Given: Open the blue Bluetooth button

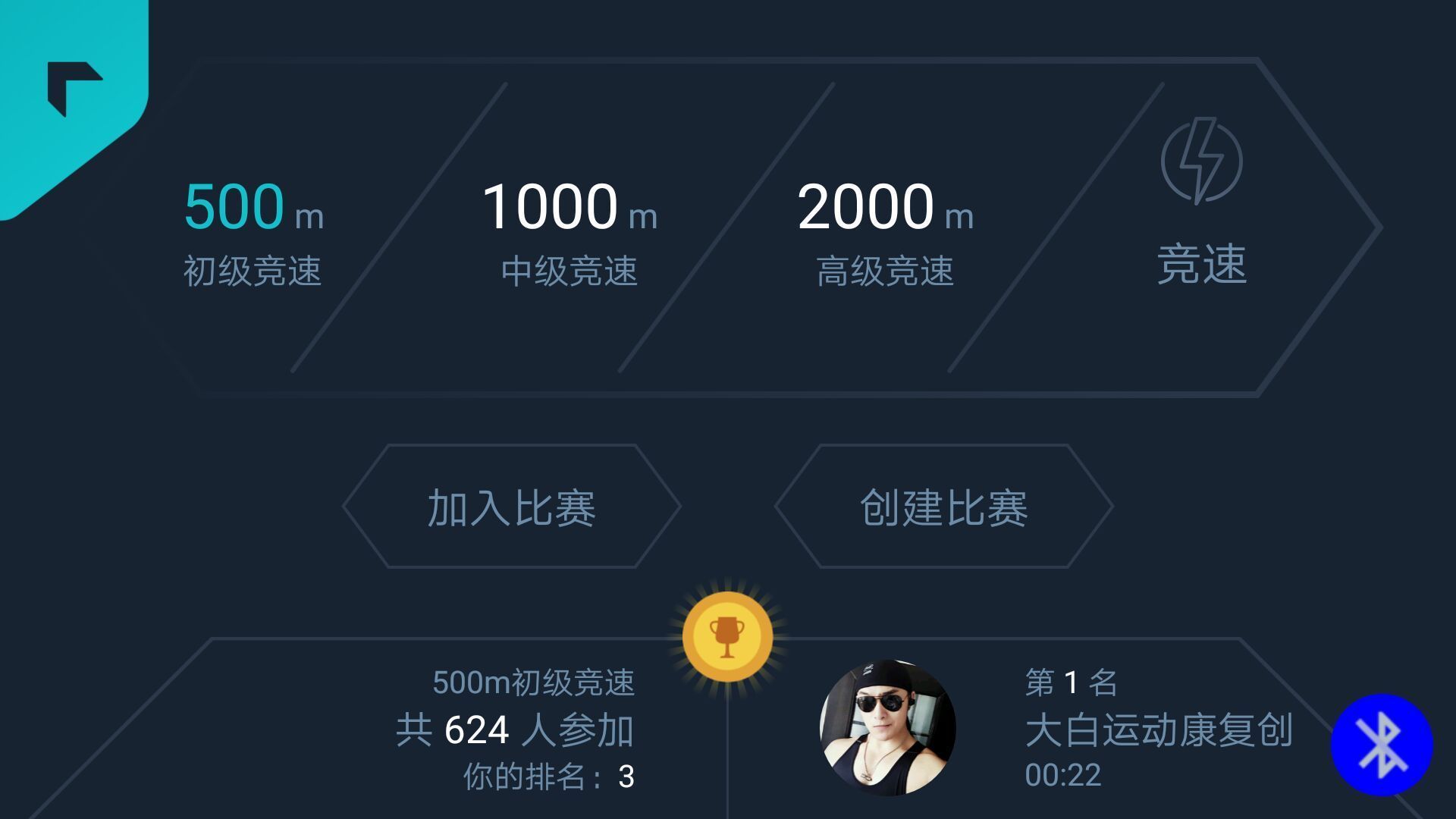Looking at the screenshot, I should tap(1382, 745).
